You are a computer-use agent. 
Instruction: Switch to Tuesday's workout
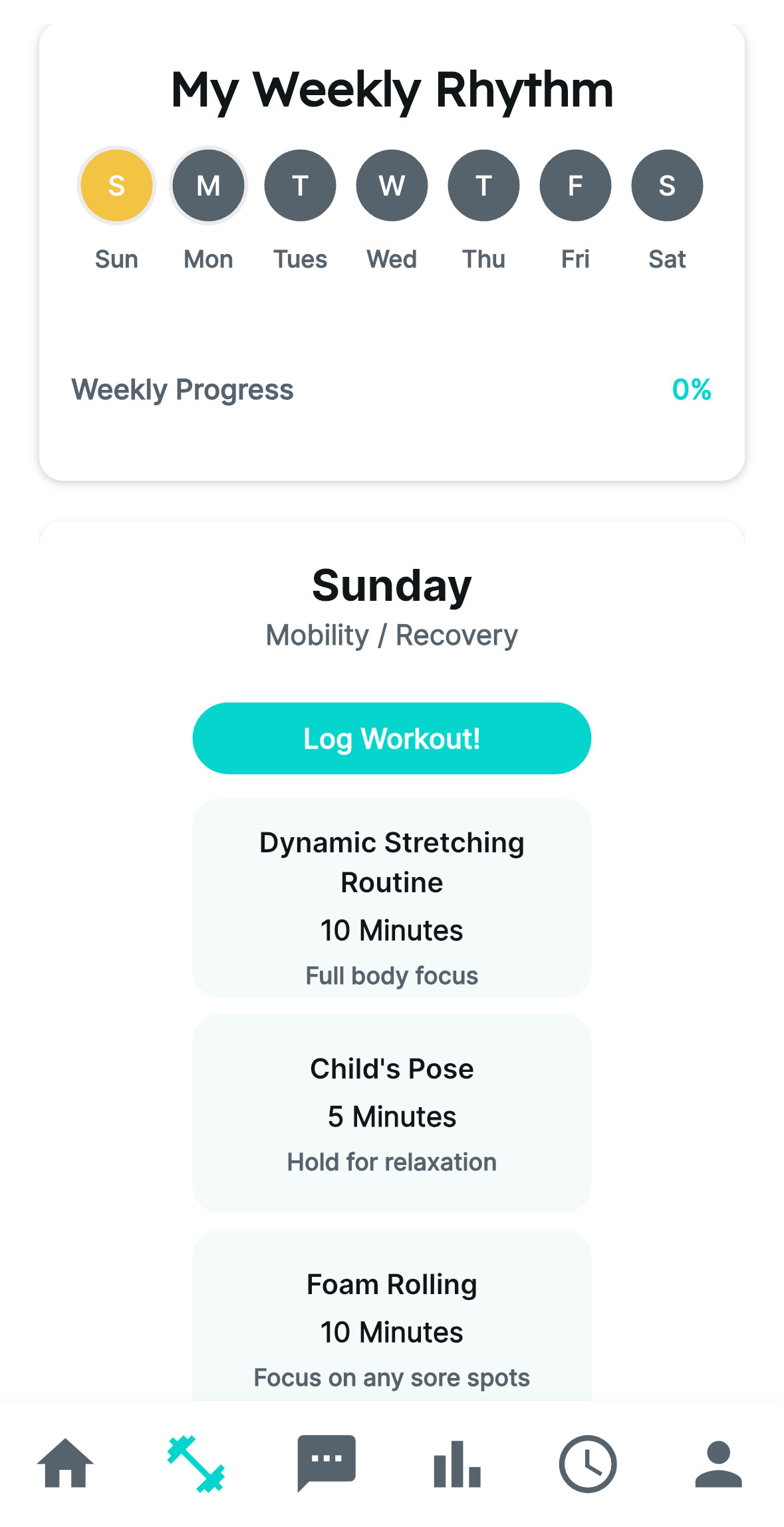[x=300, y=186]
